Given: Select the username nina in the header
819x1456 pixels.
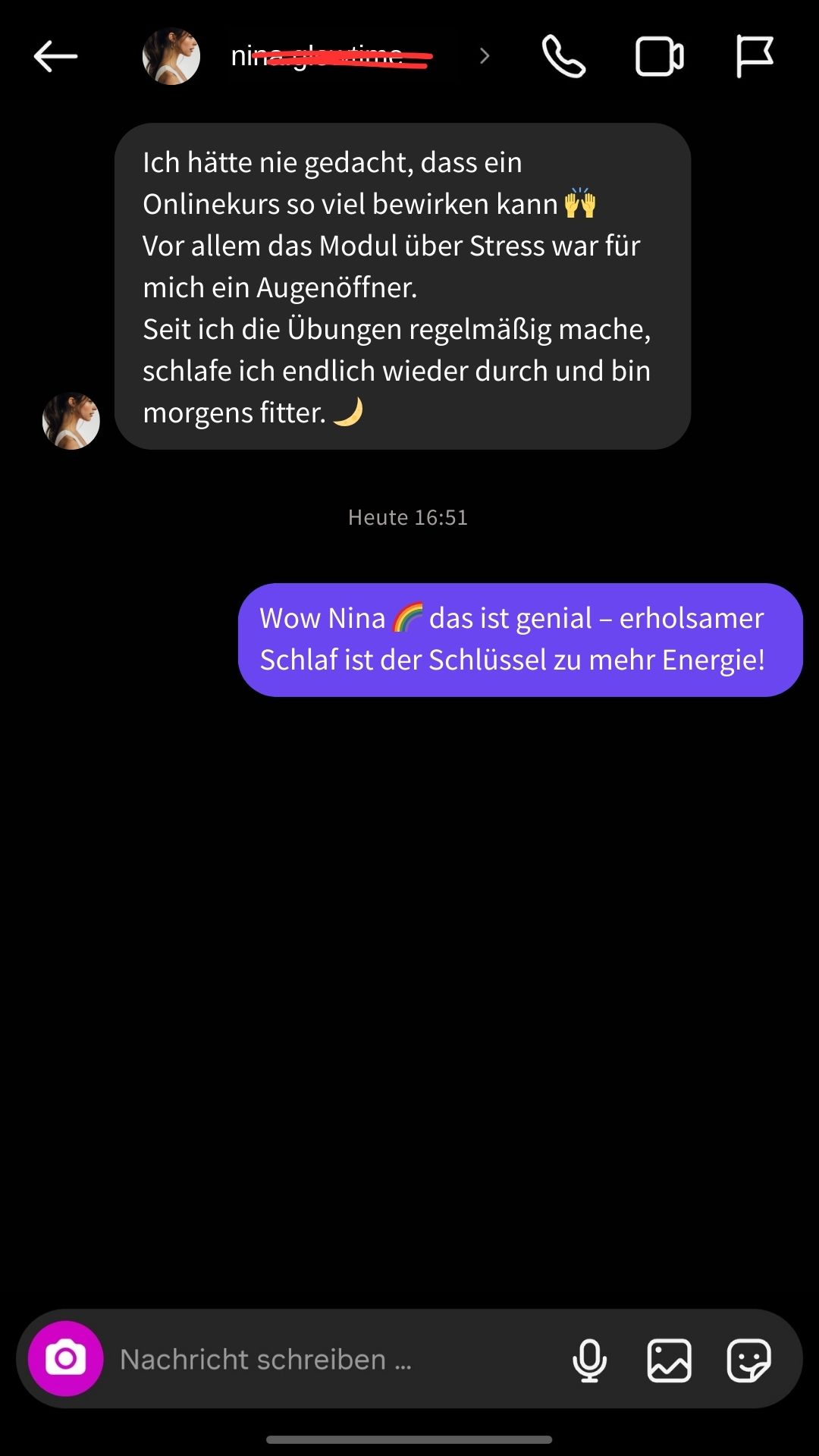Looking at the screenshot, I should coord(326,55).
